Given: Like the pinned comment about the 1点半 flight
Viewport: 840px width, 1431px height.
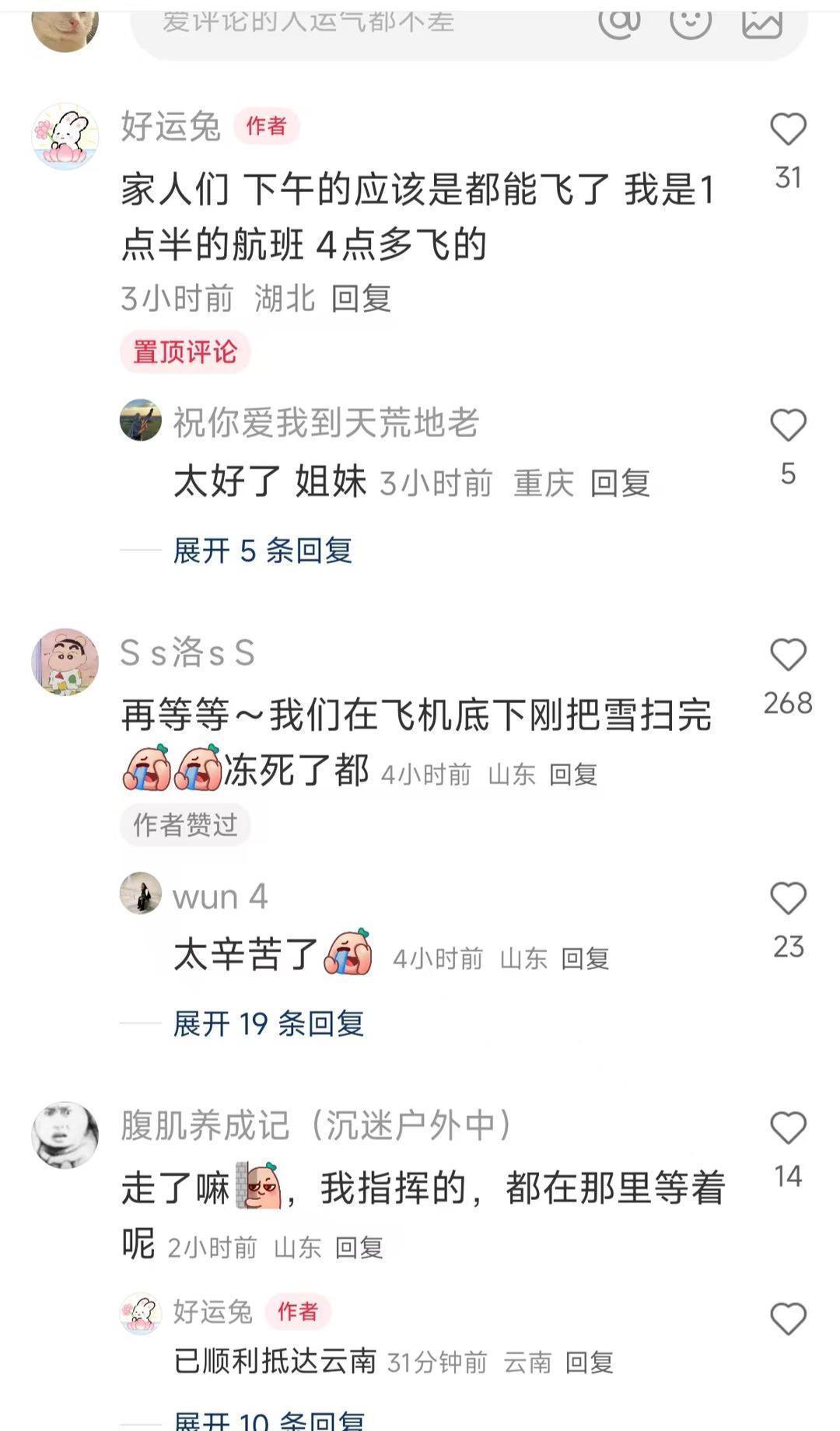Looking at the screenshot, I should pos(788,130).
